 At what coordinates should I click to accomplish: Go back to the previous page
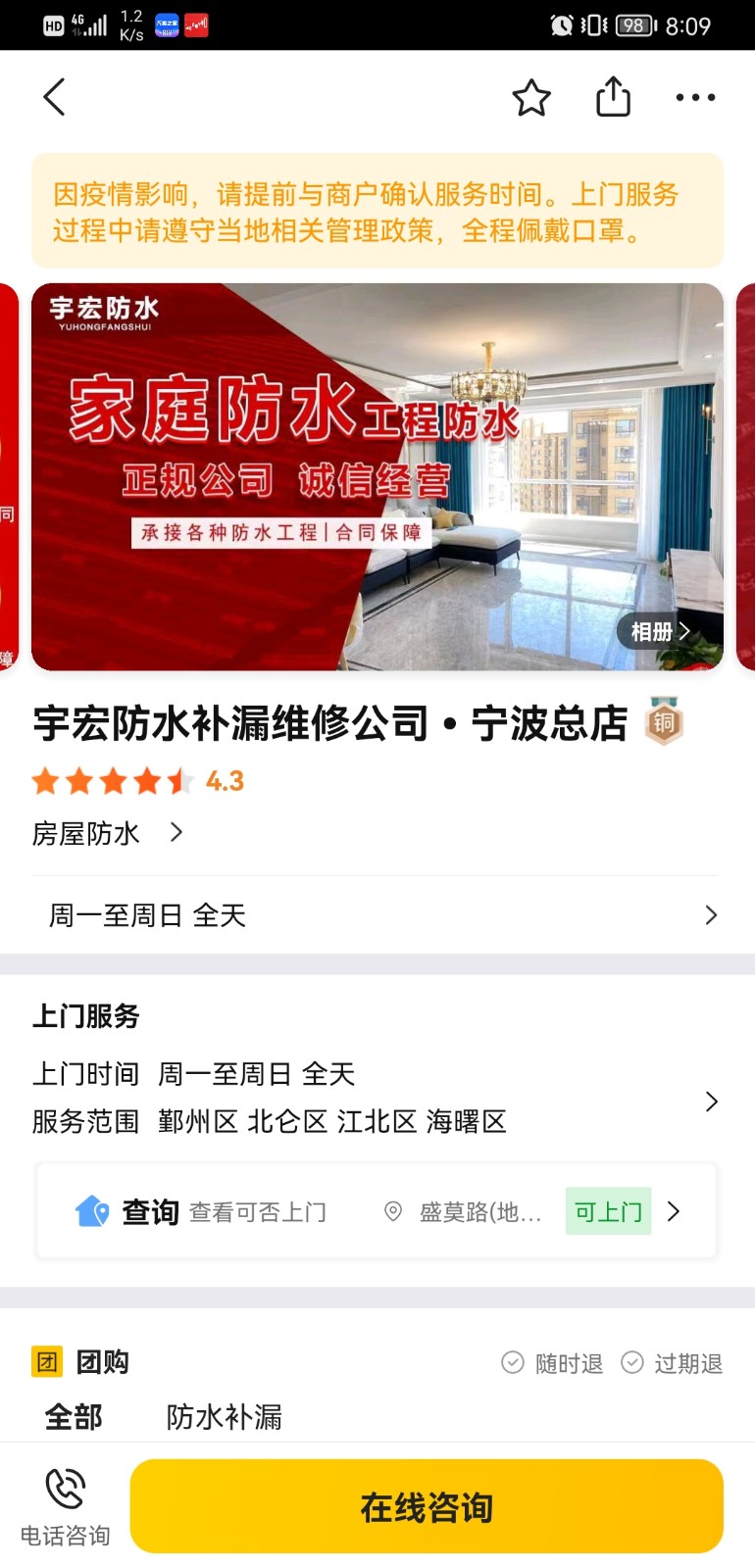pyautogui.click(x=55, y=97)
